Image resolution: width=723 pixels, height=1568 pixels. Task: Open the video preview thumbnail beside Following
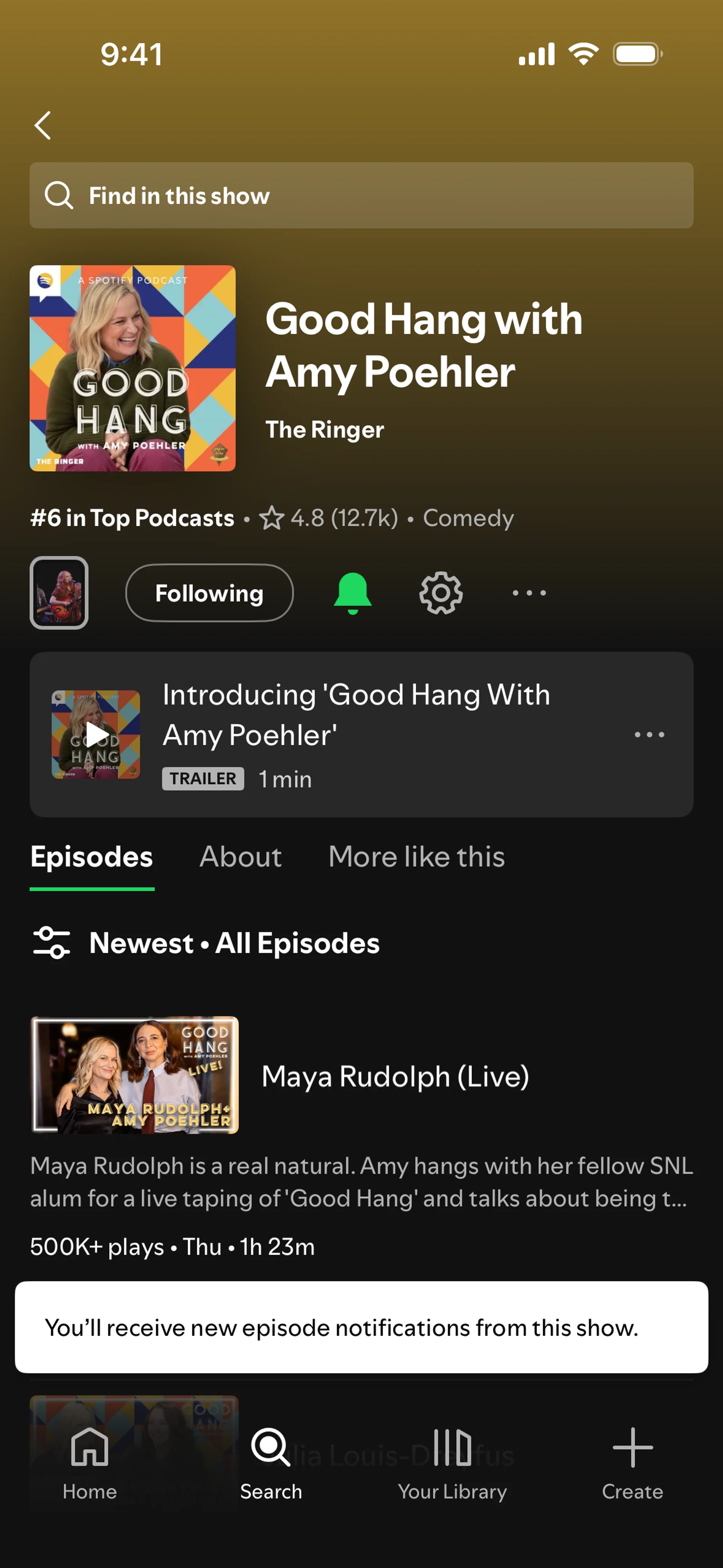(59, 592)
